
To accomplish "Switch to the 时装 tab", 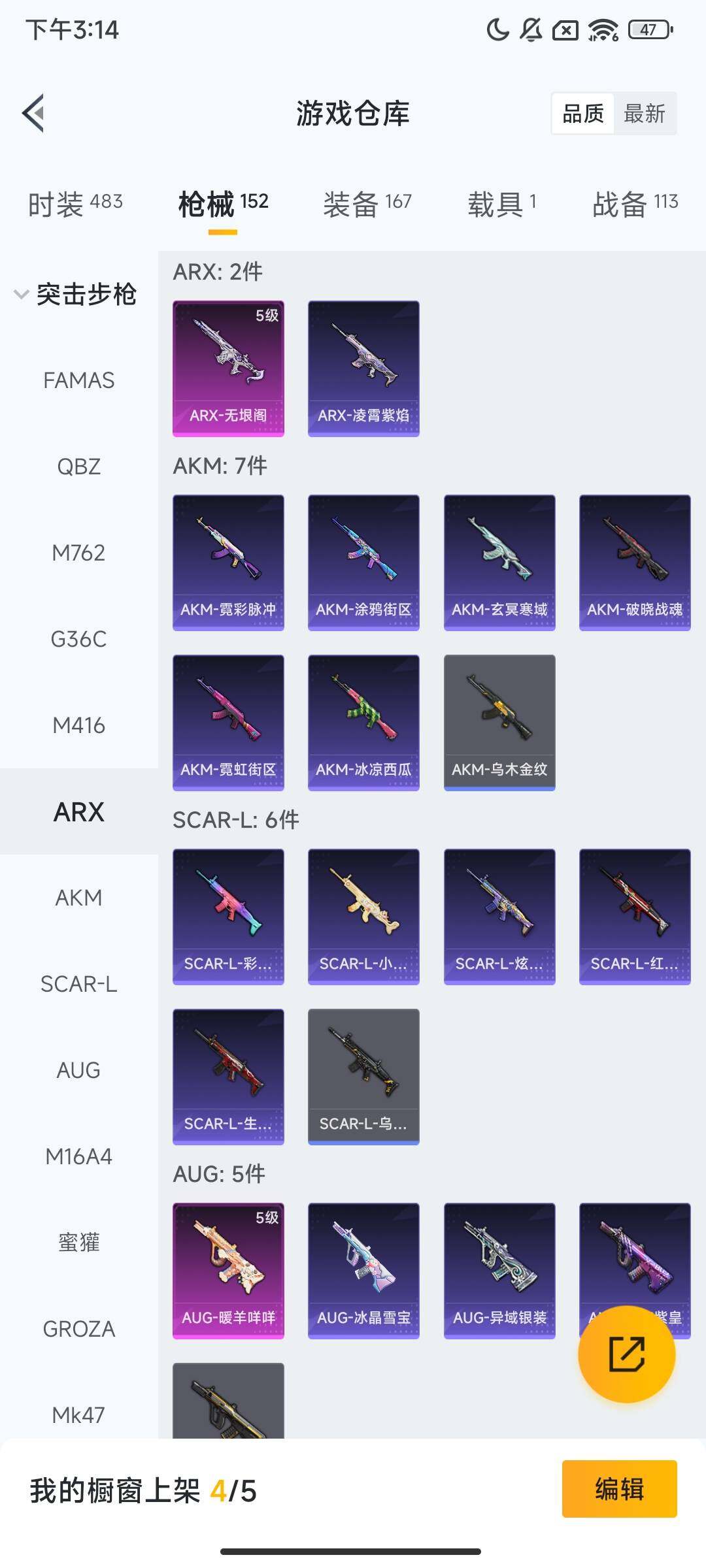I will point(75,204).
